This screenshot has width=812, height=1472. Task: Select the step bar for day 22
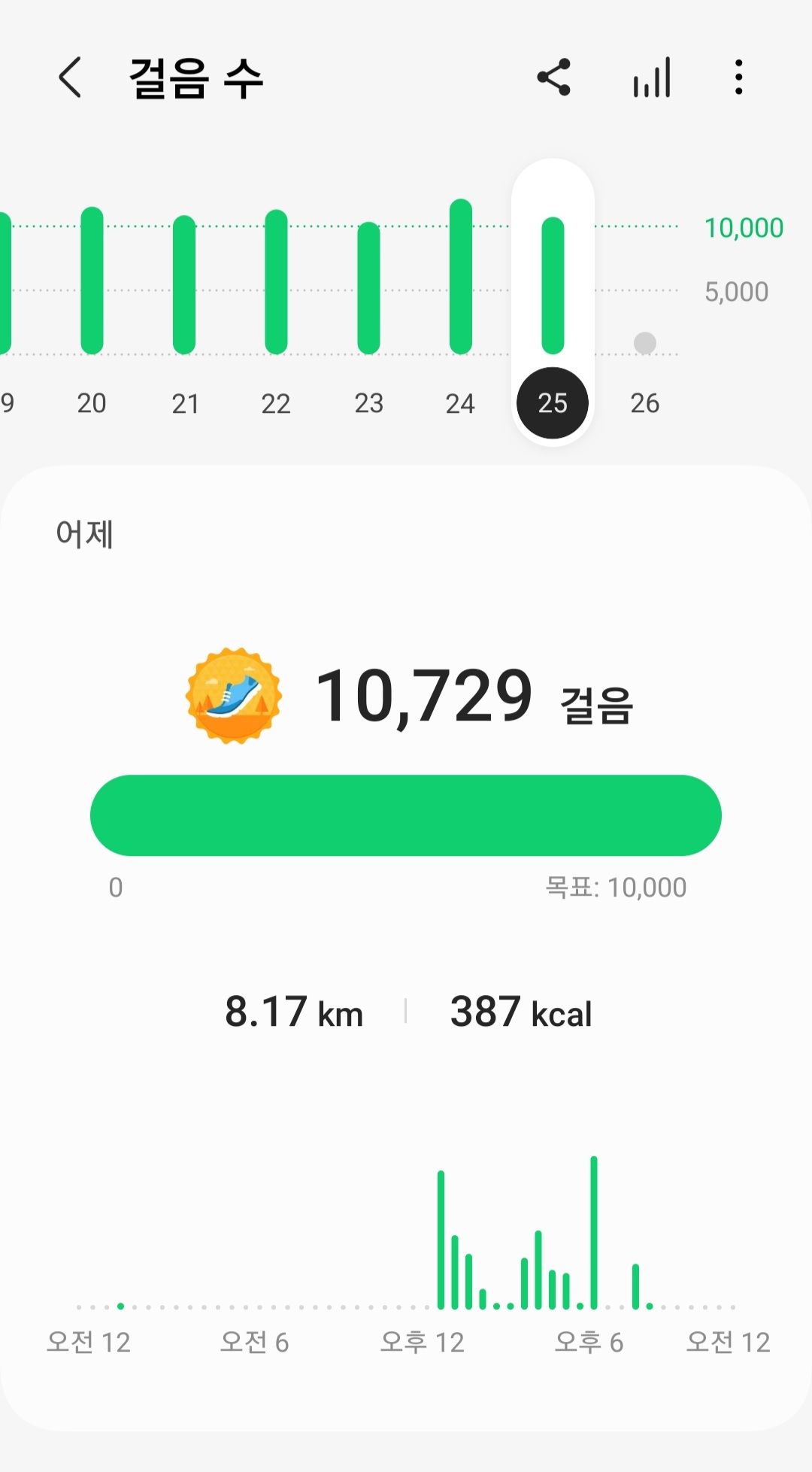[276, 282]
